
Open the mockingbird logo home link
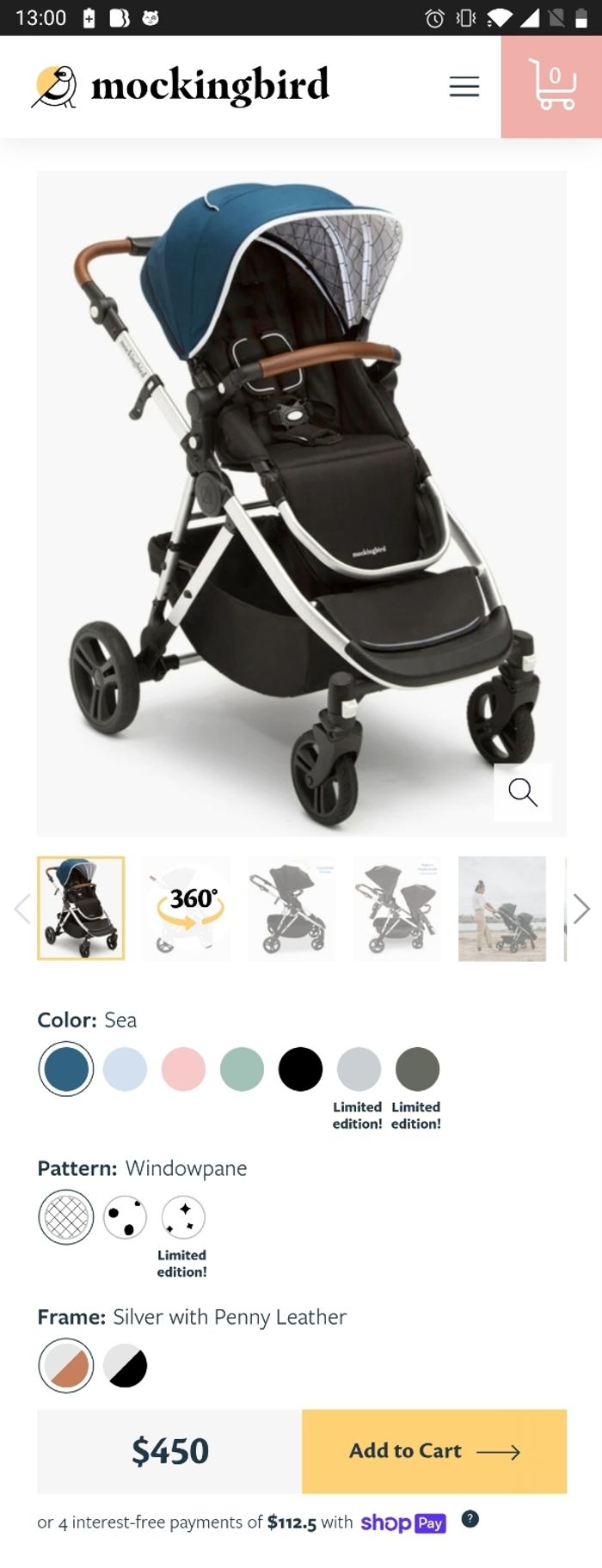[x=181, y=86]
